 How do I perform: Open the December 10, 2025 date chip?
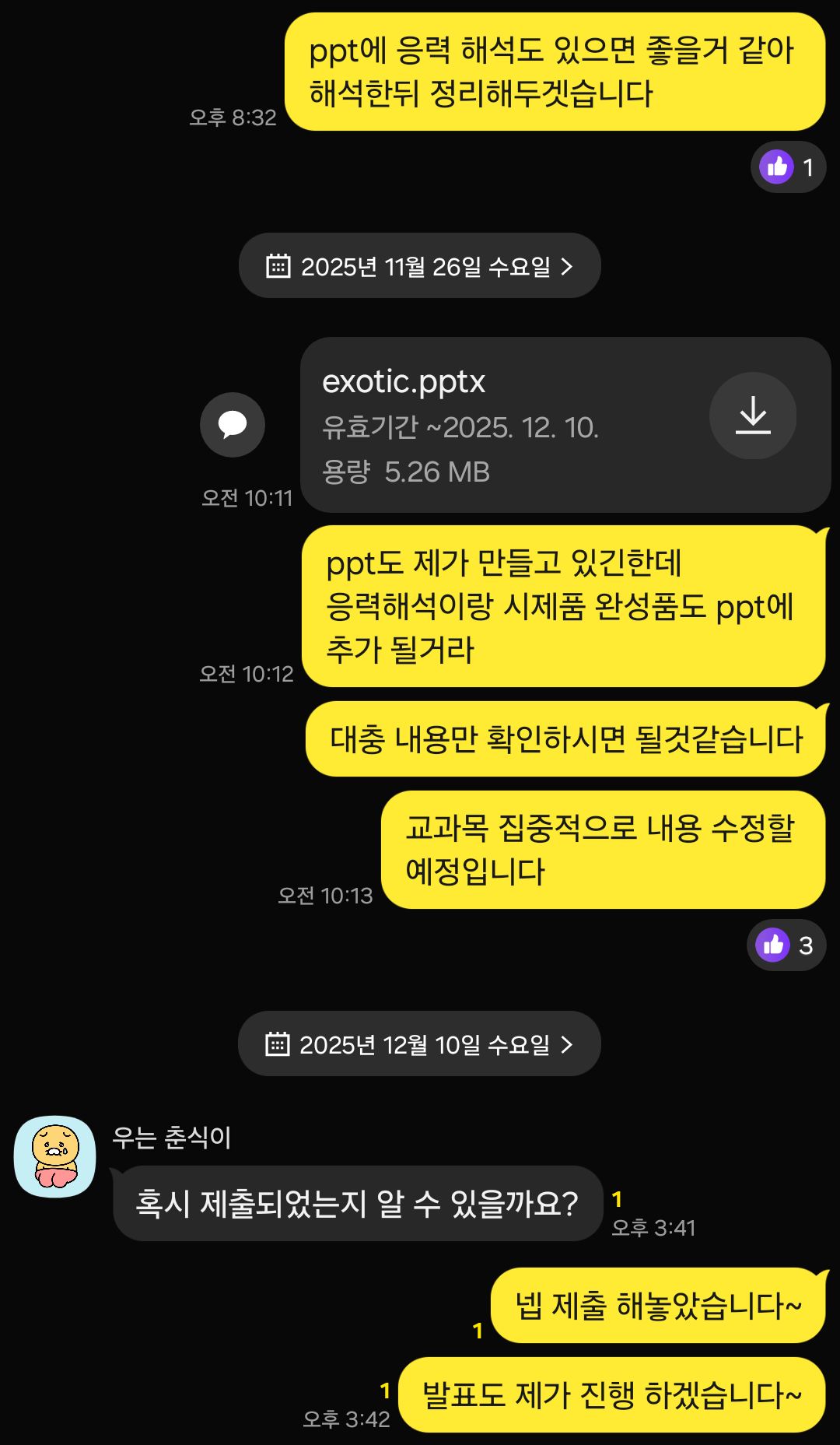click(419, 1044)
